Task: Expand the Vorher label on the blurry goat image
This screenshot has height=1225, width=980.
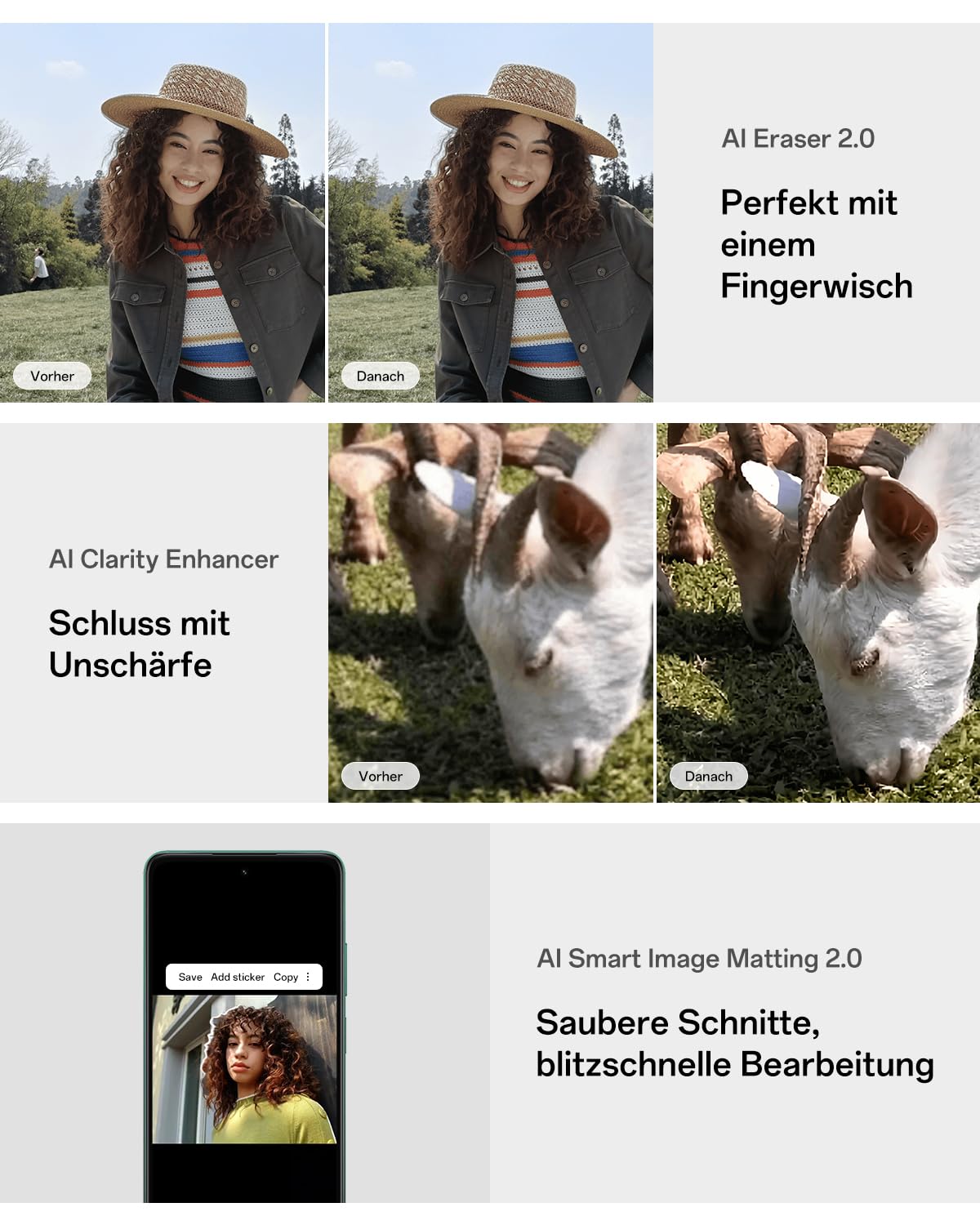Action: (x=381, y=776)
